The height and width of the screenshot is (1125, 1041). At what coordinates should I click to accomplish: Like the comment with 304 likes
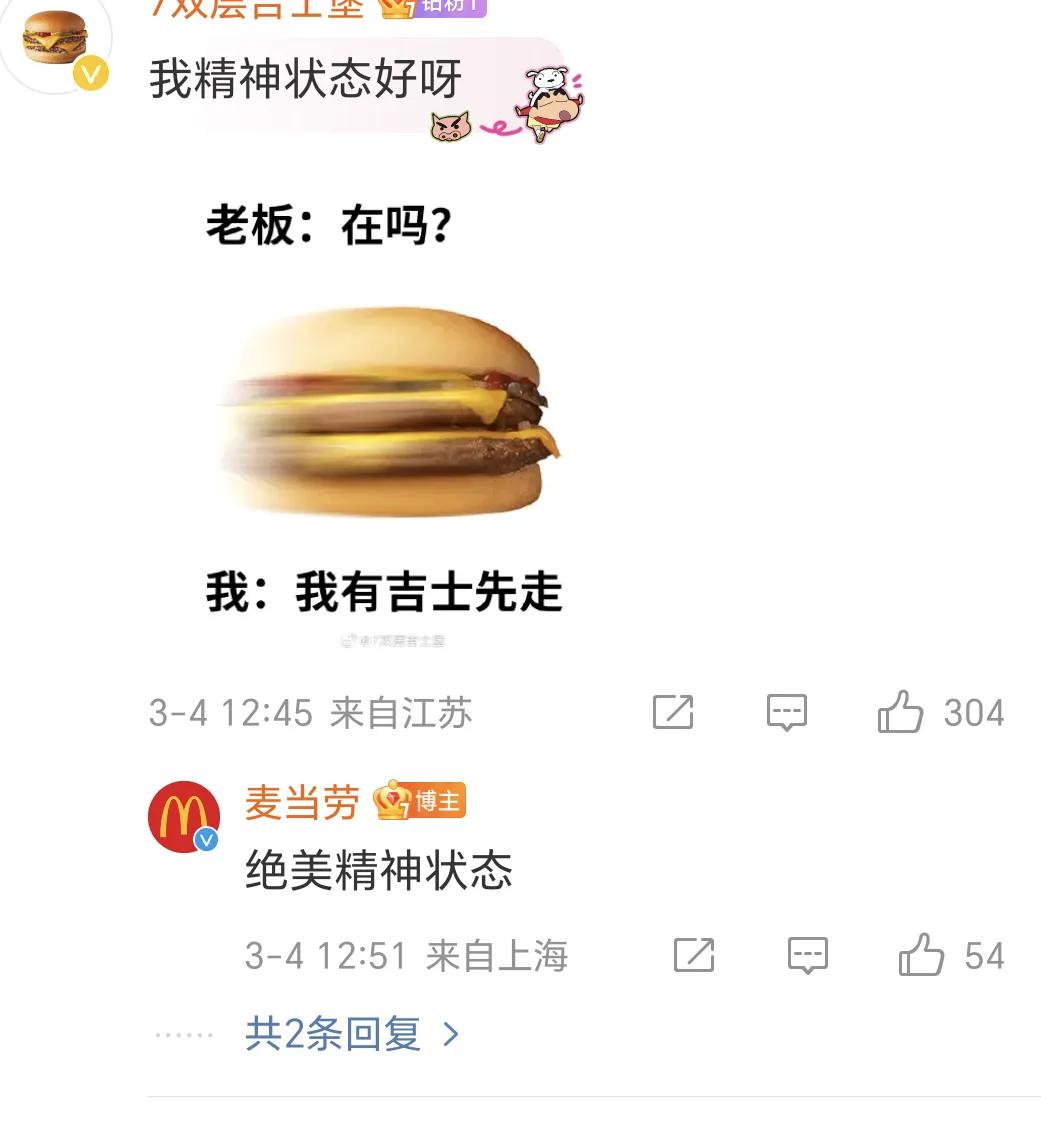click(901, 712)
